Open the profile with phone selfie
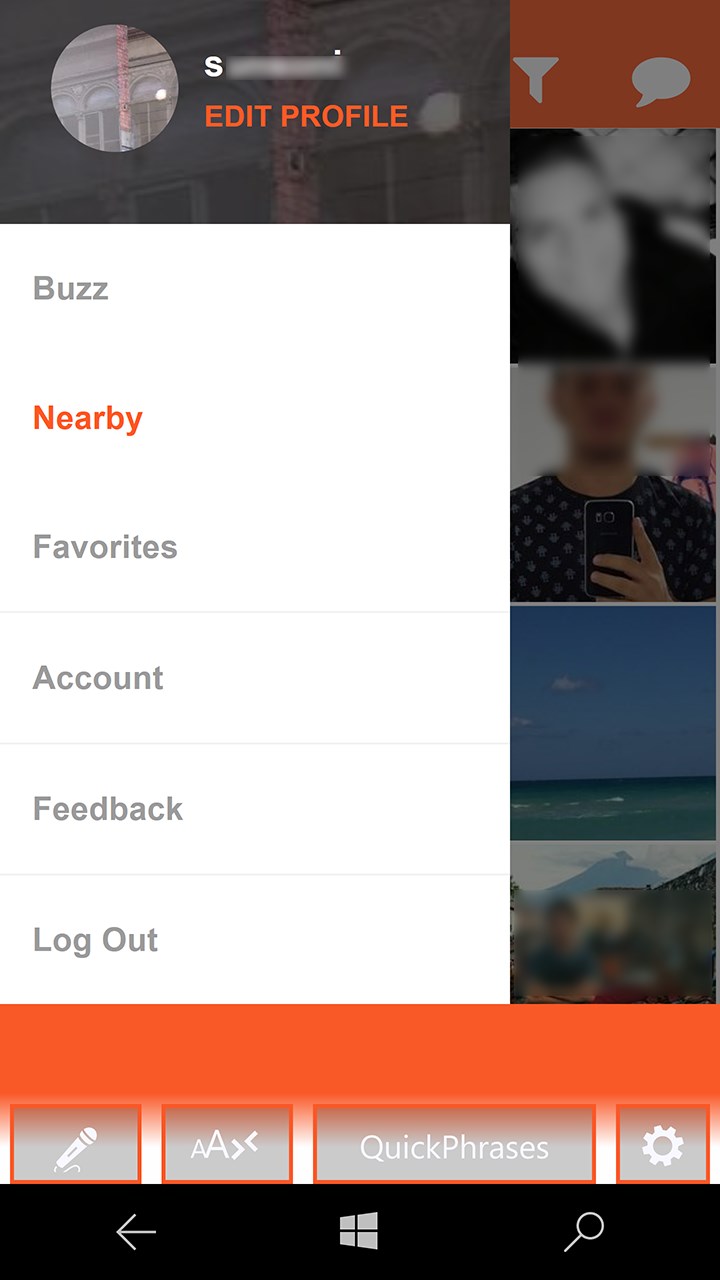The image size is (720, 1280). point(613,485)
